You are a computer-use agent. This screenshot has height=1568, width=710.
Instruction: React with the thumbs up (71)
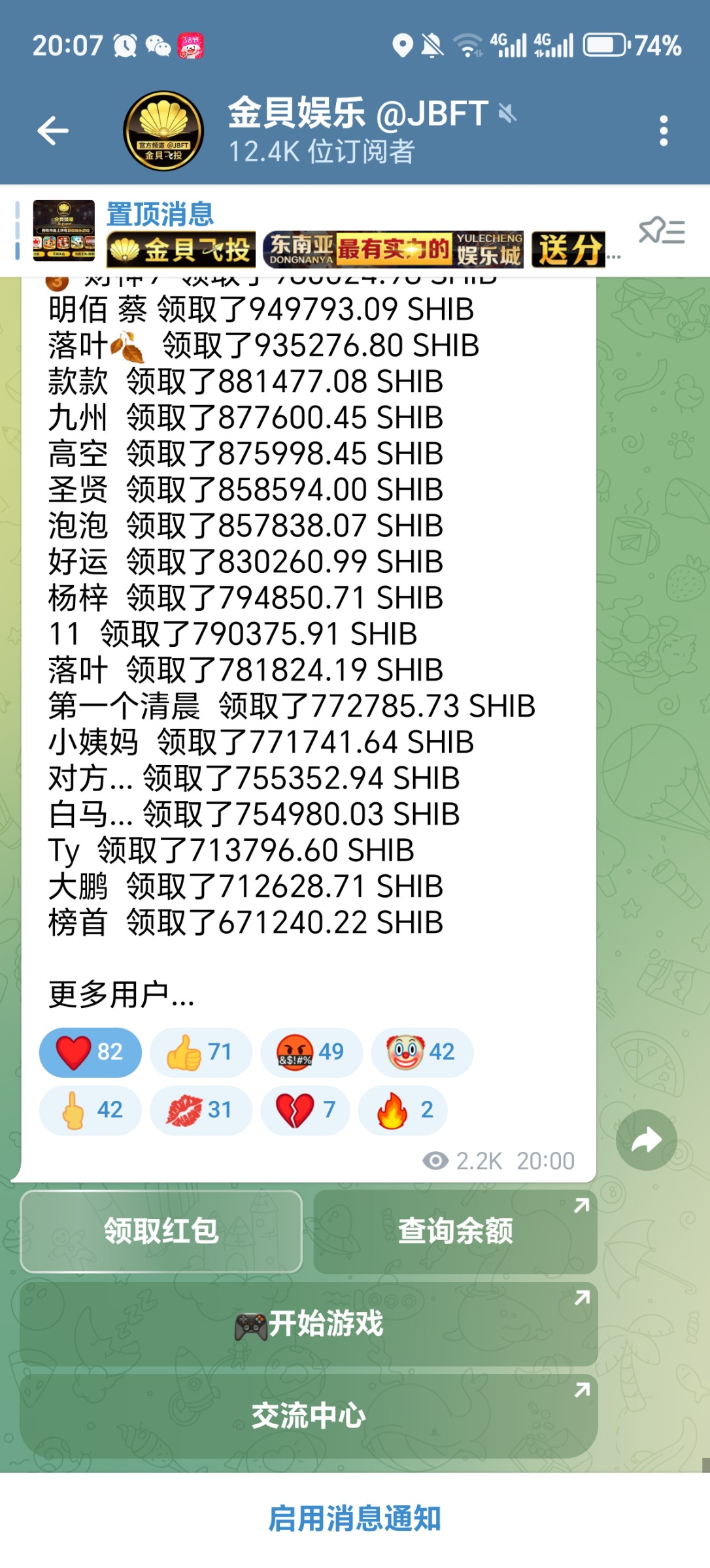coord(201,1052)
